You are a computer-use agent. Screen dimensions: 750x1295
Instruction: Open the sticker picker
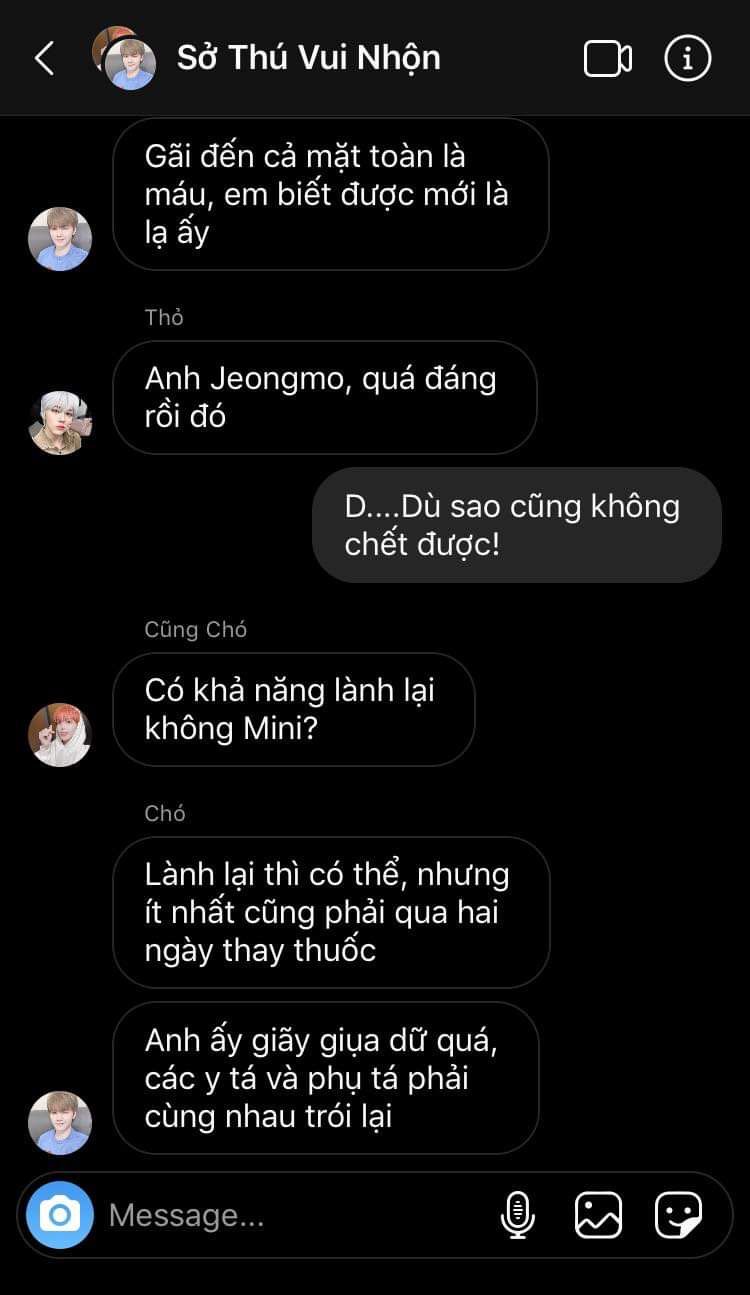tap(678, 1215)
